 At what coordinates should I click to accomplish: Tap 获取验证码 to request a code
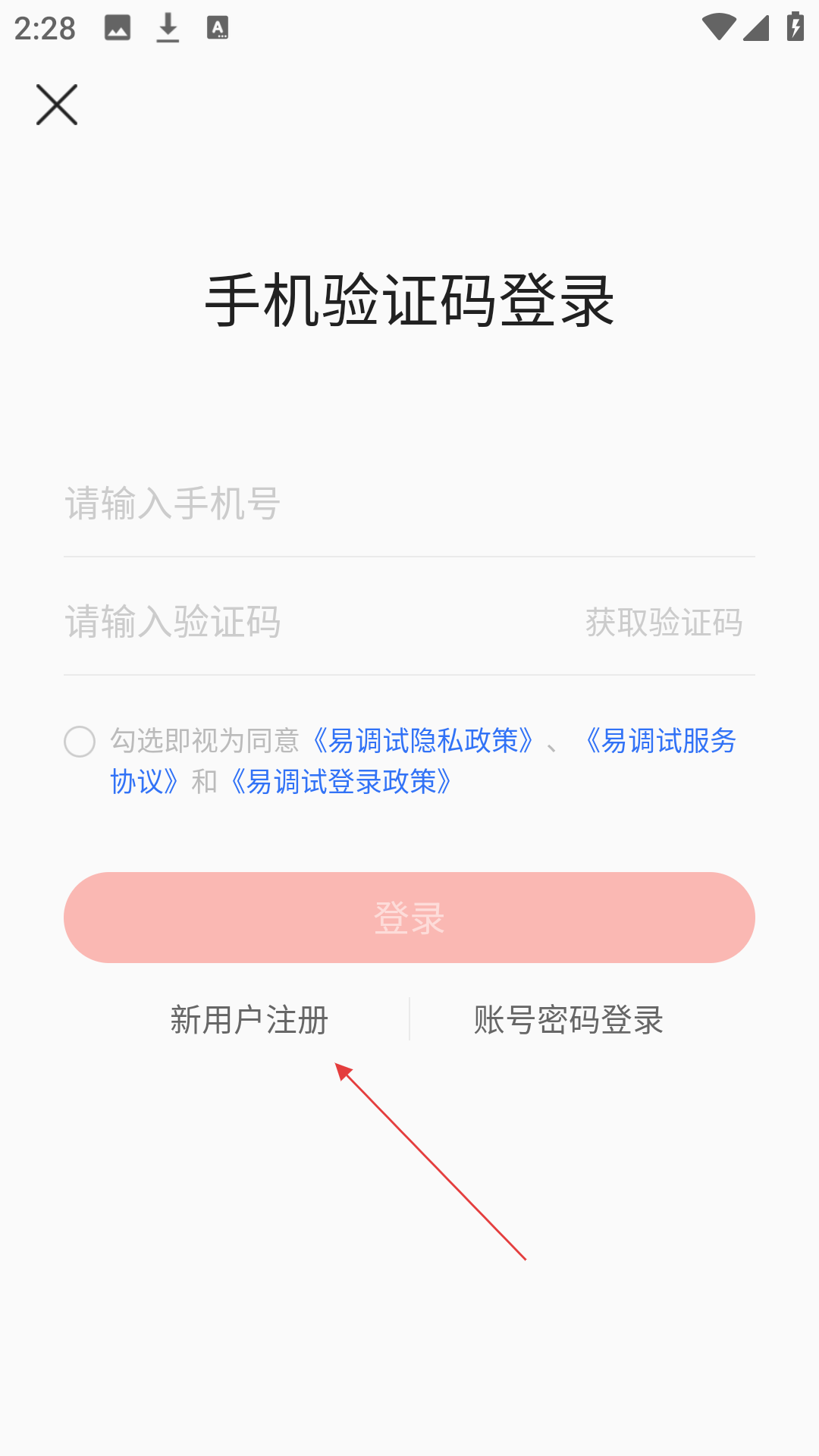coord(664,623)
